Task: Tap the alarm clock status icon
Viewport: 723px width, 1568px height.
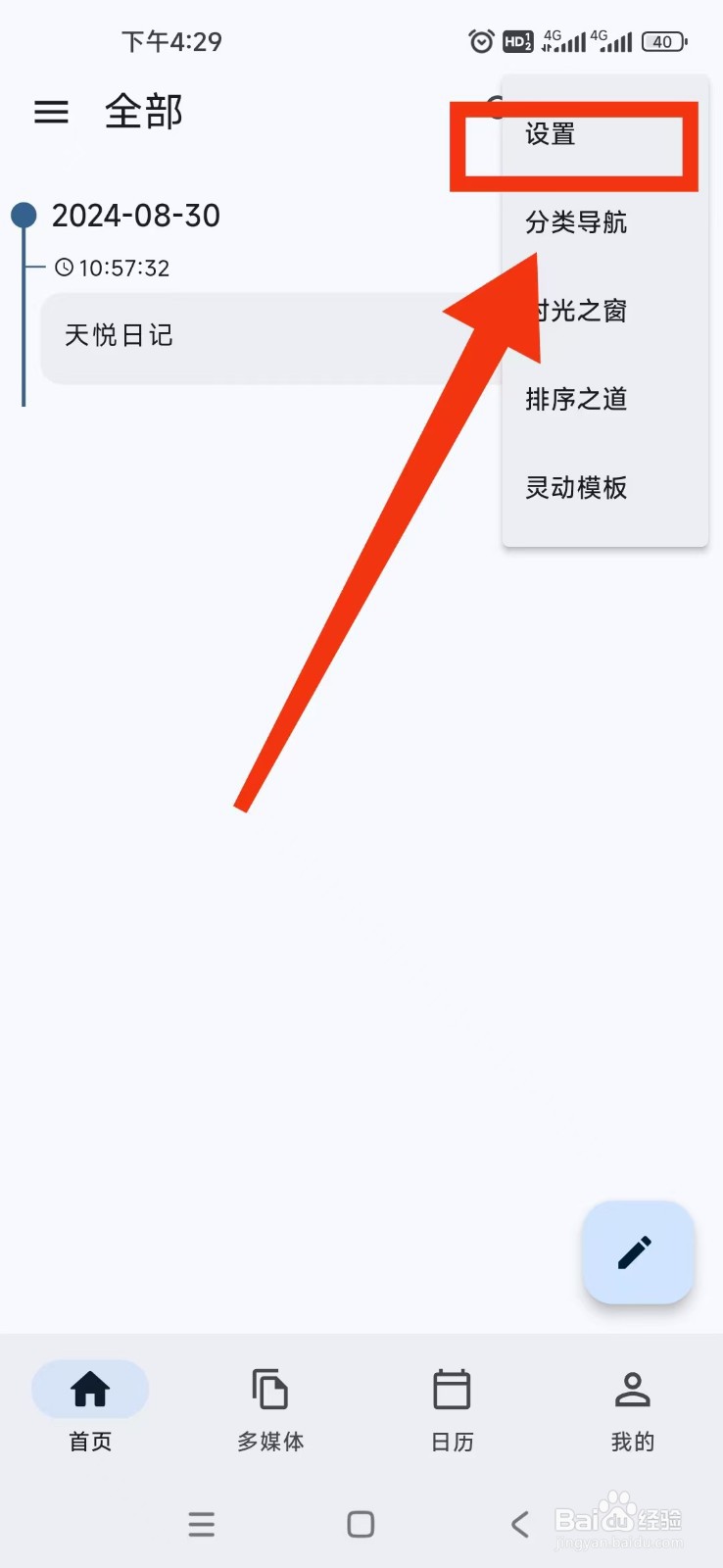Action: click(480, 41)
